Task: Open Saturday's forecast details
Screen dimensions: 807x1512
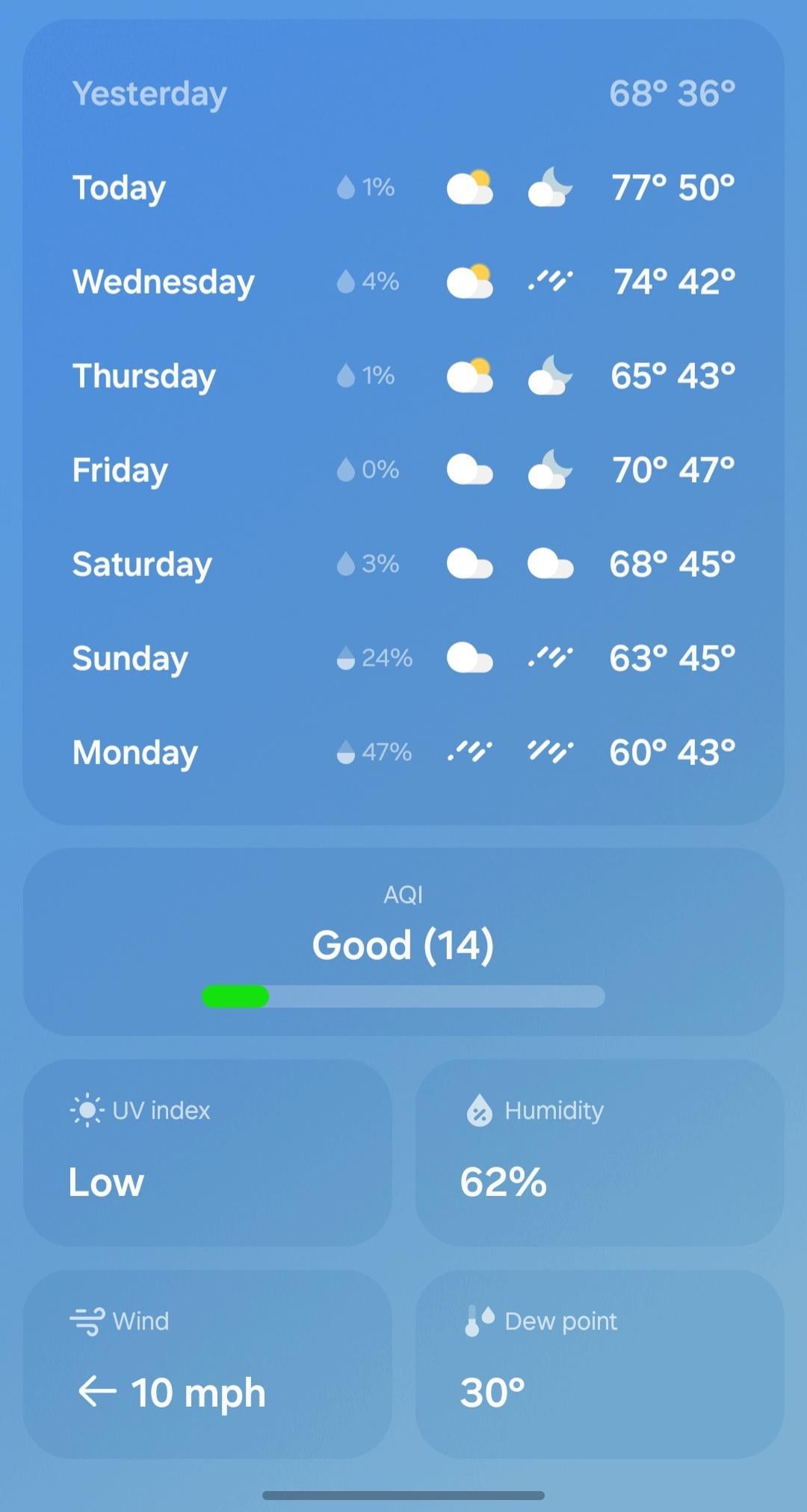Action: (403, 564)
